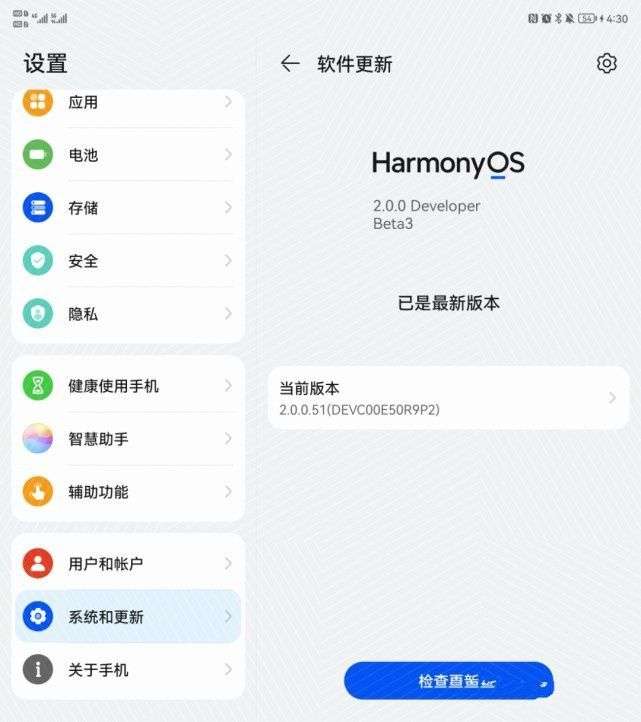Select 系统和更新 in settings list

click(128, 617)
